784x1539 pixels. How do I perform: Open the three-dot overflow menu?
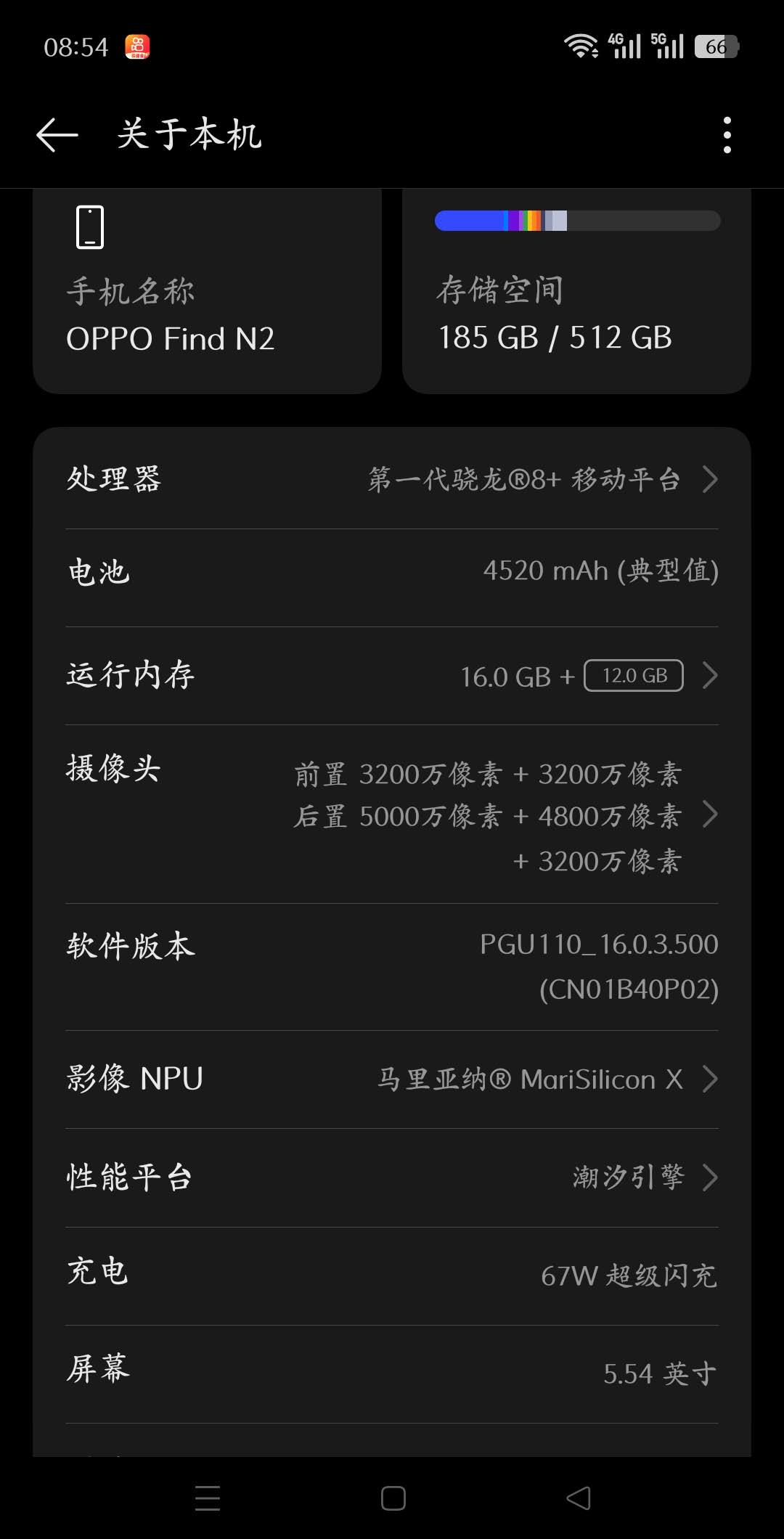click(x=727, y=135)
